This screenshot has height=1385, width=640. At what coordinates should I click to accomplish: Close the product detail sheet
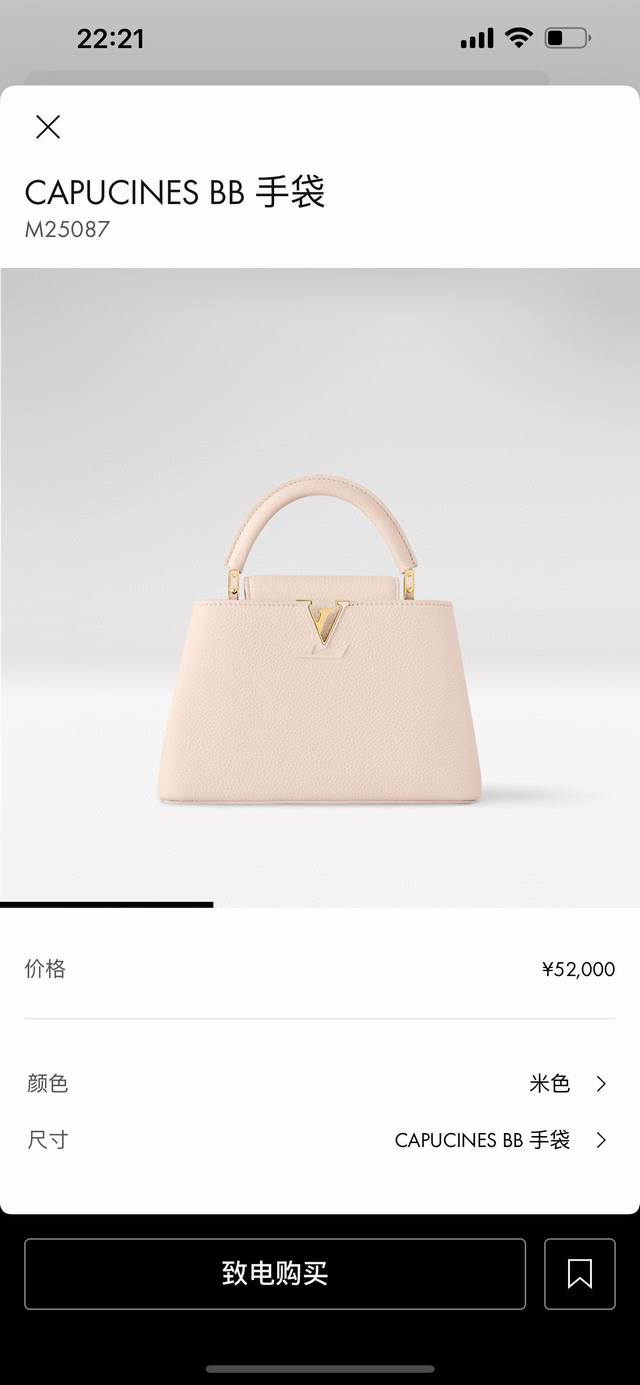pos(48,127)
